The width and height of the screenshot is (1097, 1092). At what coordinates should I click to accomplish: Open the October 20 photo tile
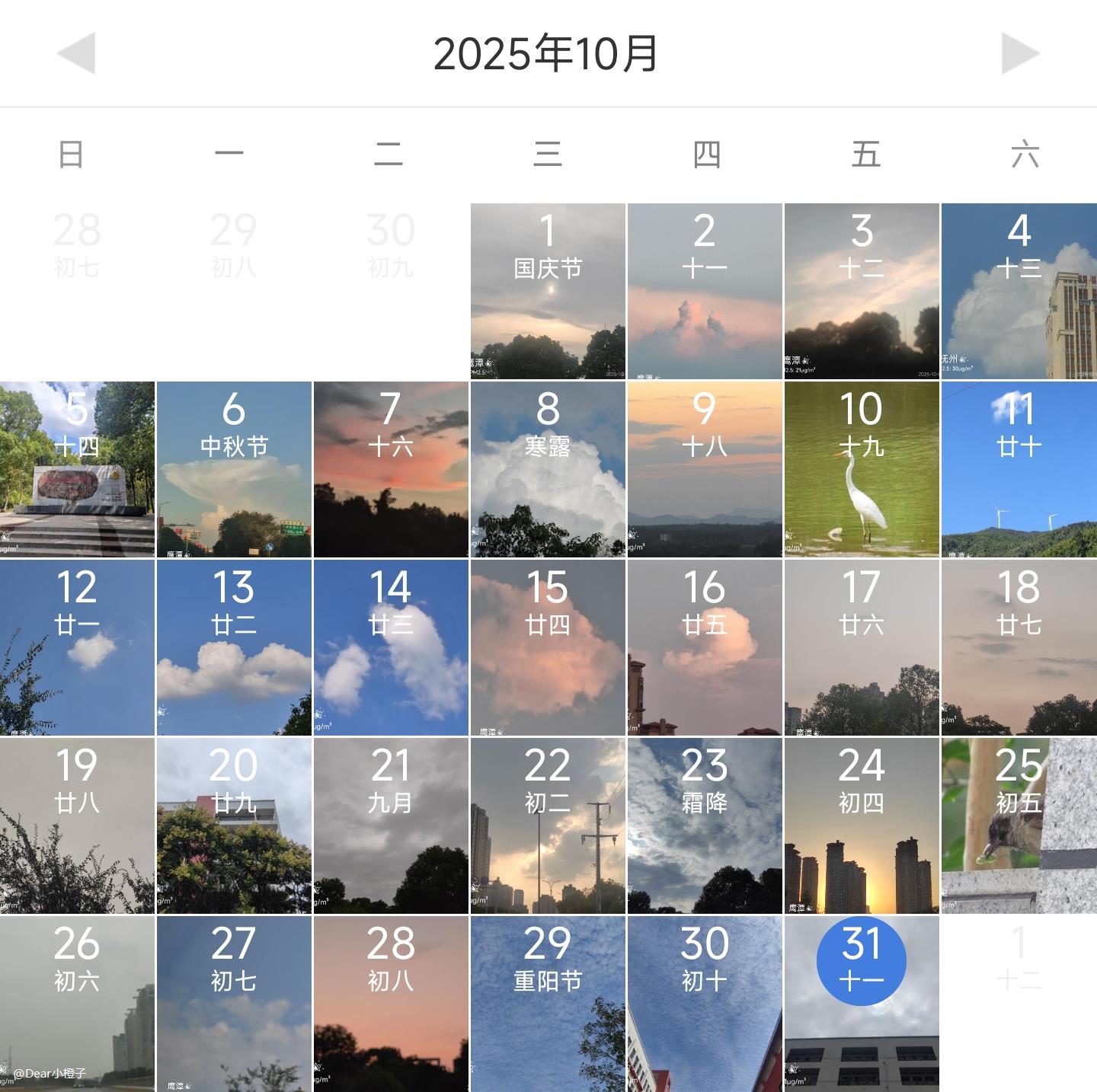click(234, 825)
